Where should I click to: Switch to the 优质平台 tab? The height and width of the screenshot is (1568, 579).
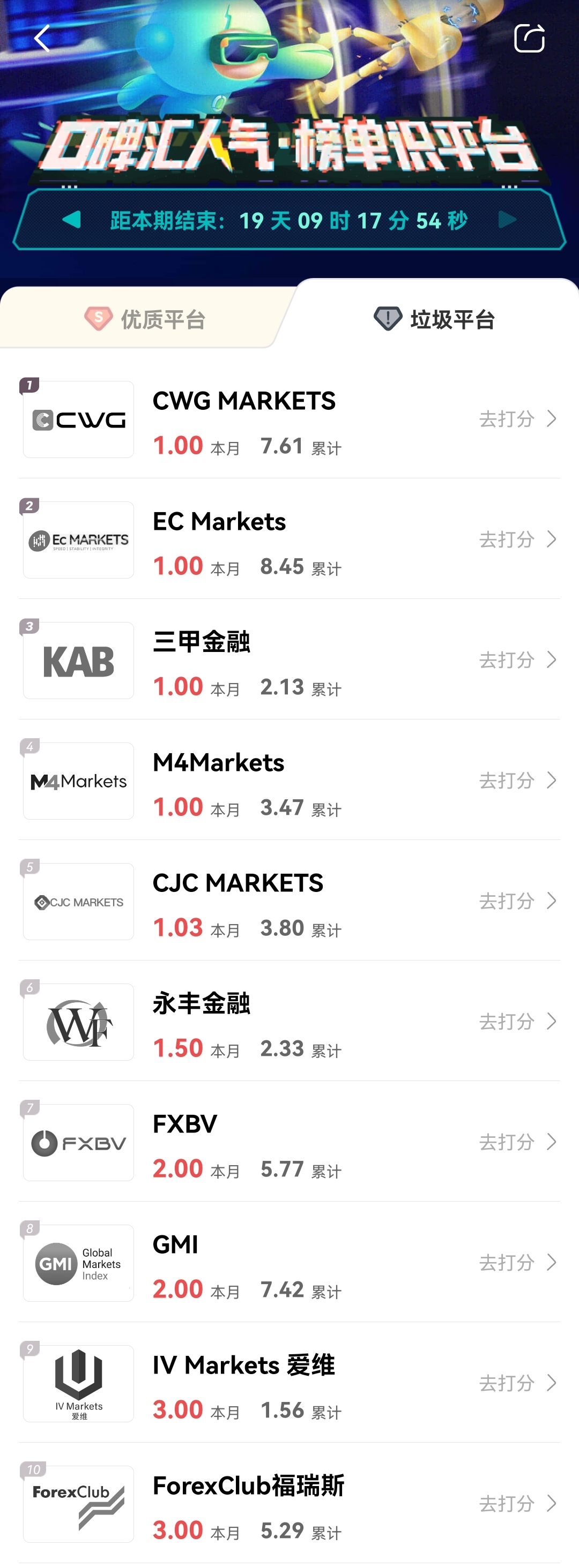145,319
